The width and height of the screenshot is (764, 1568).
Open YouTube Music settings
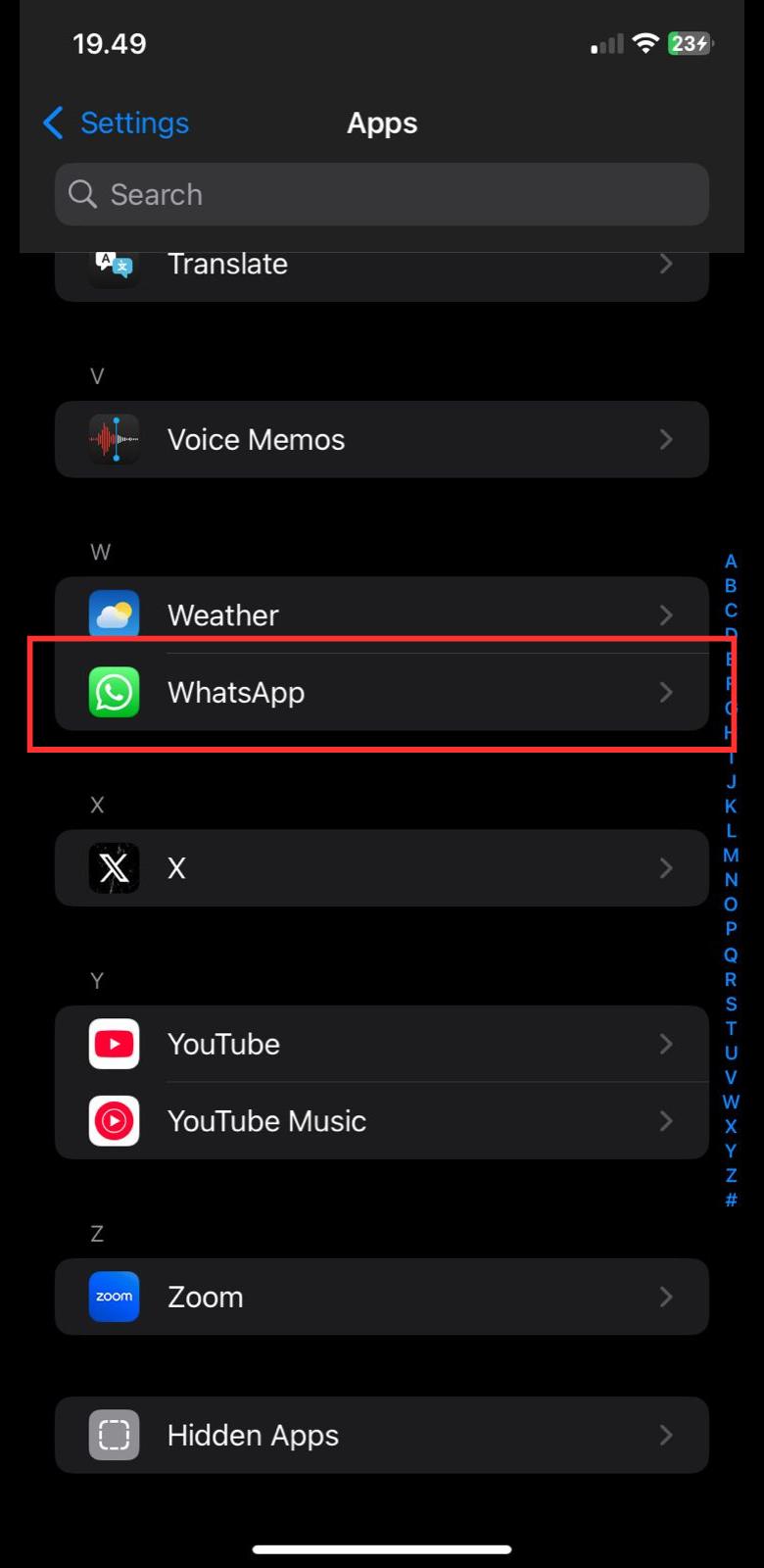(382, 1120)
